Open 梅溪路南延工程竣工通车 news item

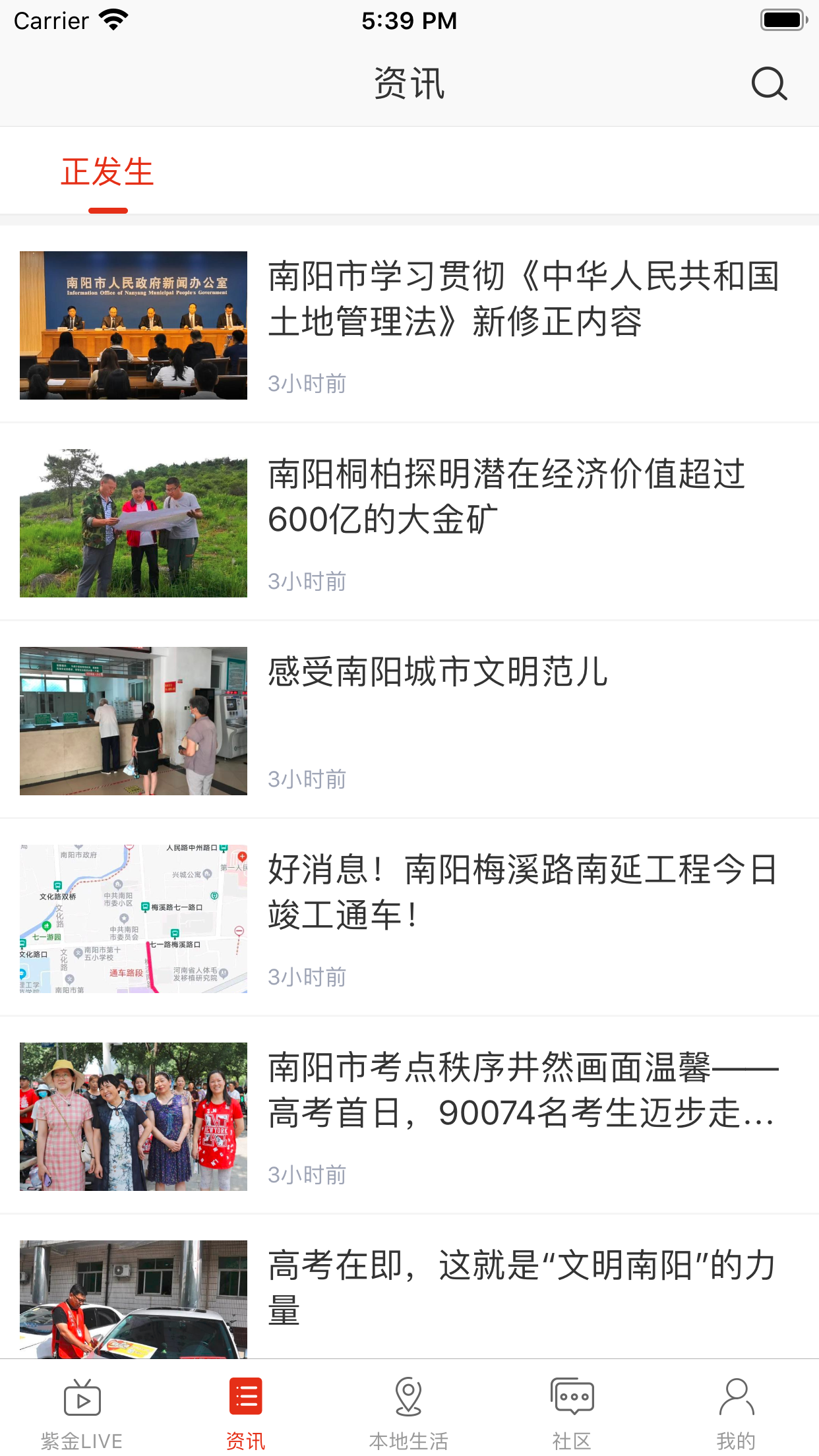[409, 918]
